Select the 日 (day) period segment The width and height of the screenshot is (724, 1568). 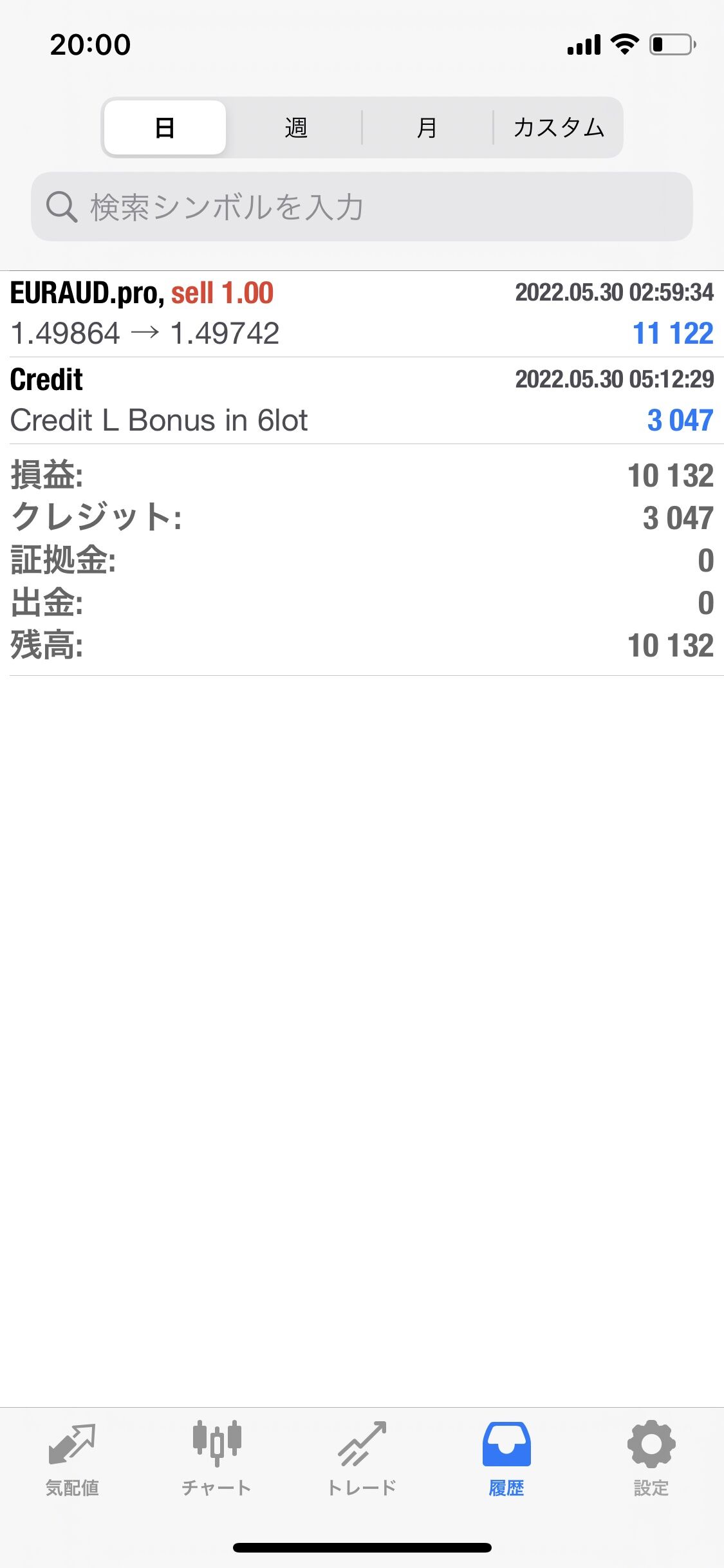pos(165,127)
